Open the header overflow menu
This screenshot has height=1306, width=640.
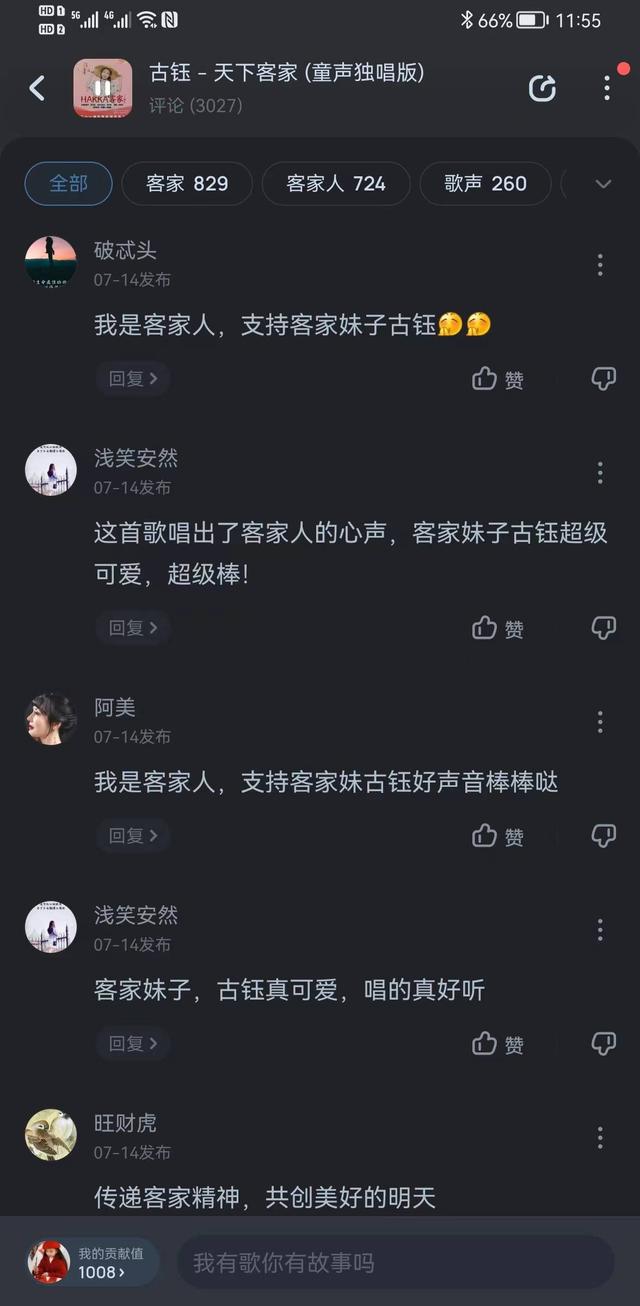pyautogui.click(x=606, y=88)
